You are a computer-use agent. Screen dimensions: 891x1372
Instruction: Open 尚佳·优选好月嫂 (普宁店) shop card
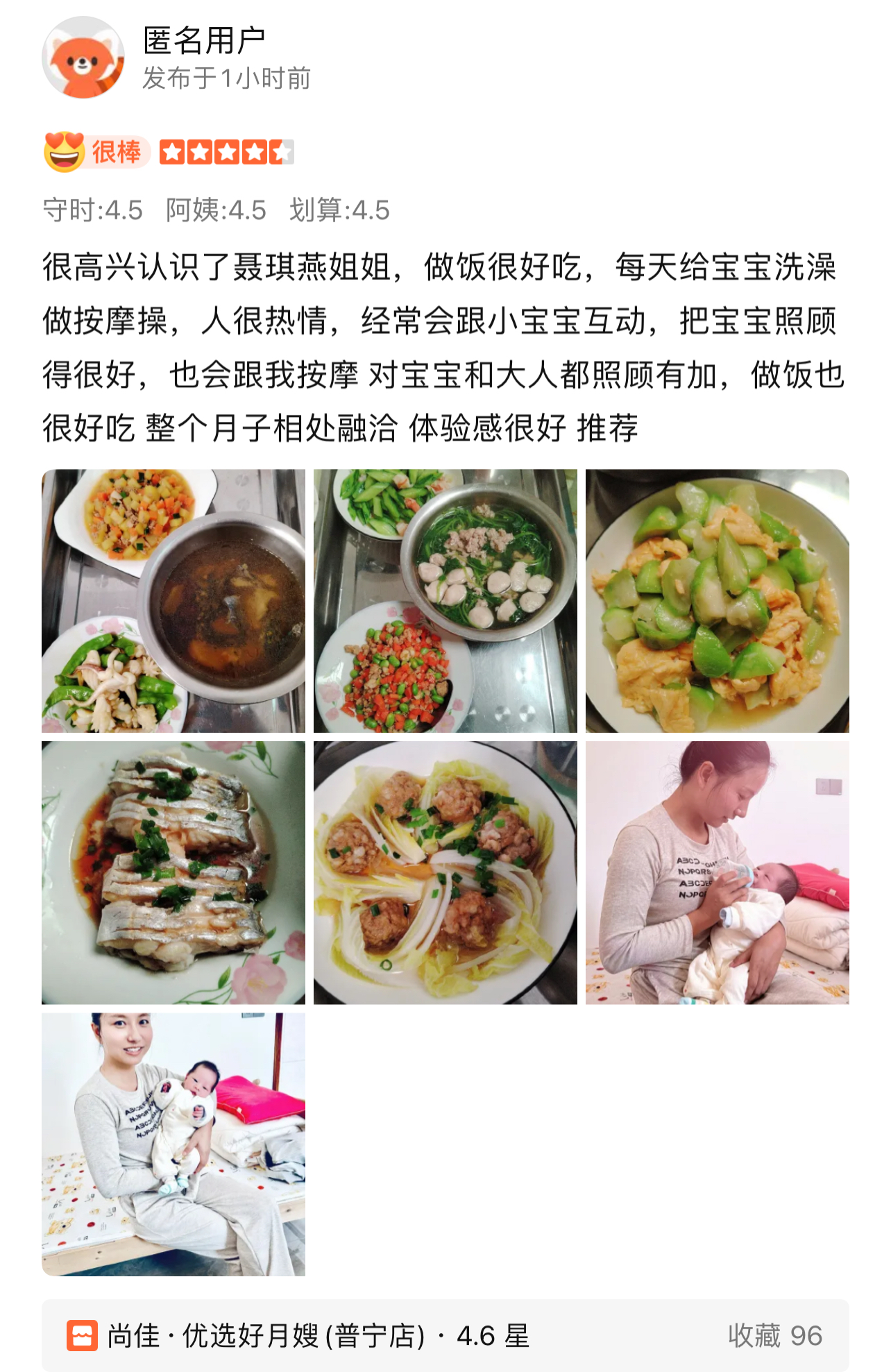click(x=445, y=1335)
